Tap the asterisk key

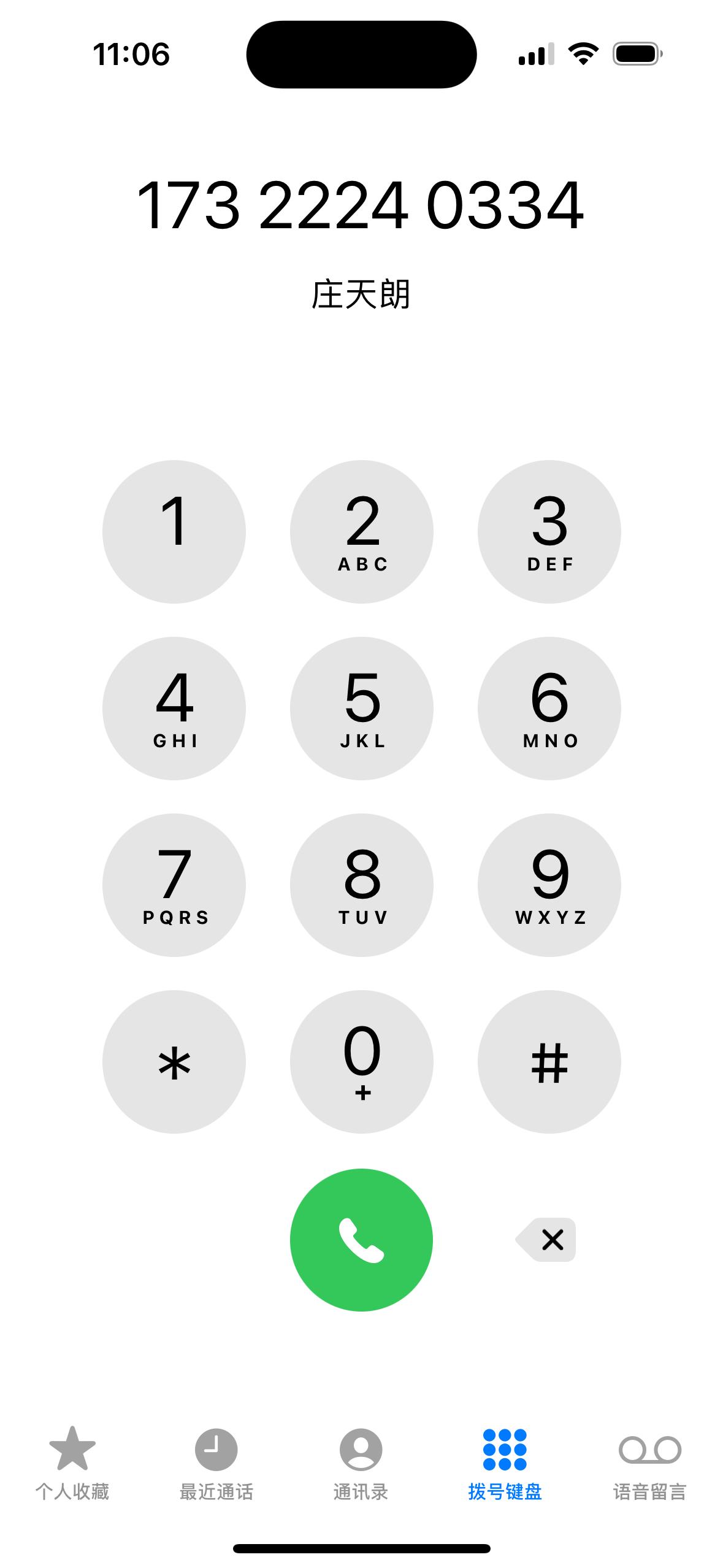174,1062
